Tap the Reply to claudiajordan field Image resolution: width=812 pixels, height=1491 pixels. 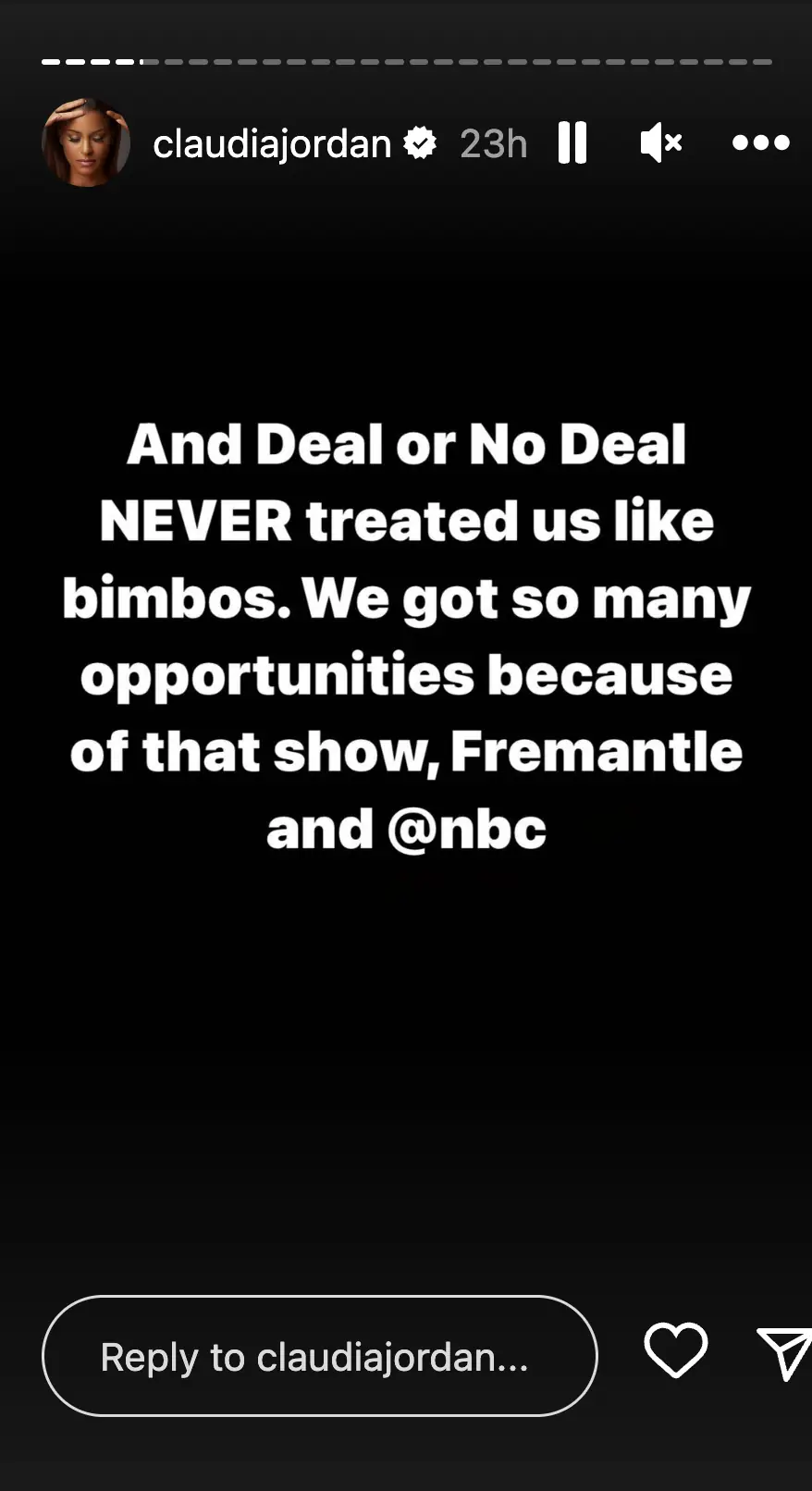coord(319,1356)
